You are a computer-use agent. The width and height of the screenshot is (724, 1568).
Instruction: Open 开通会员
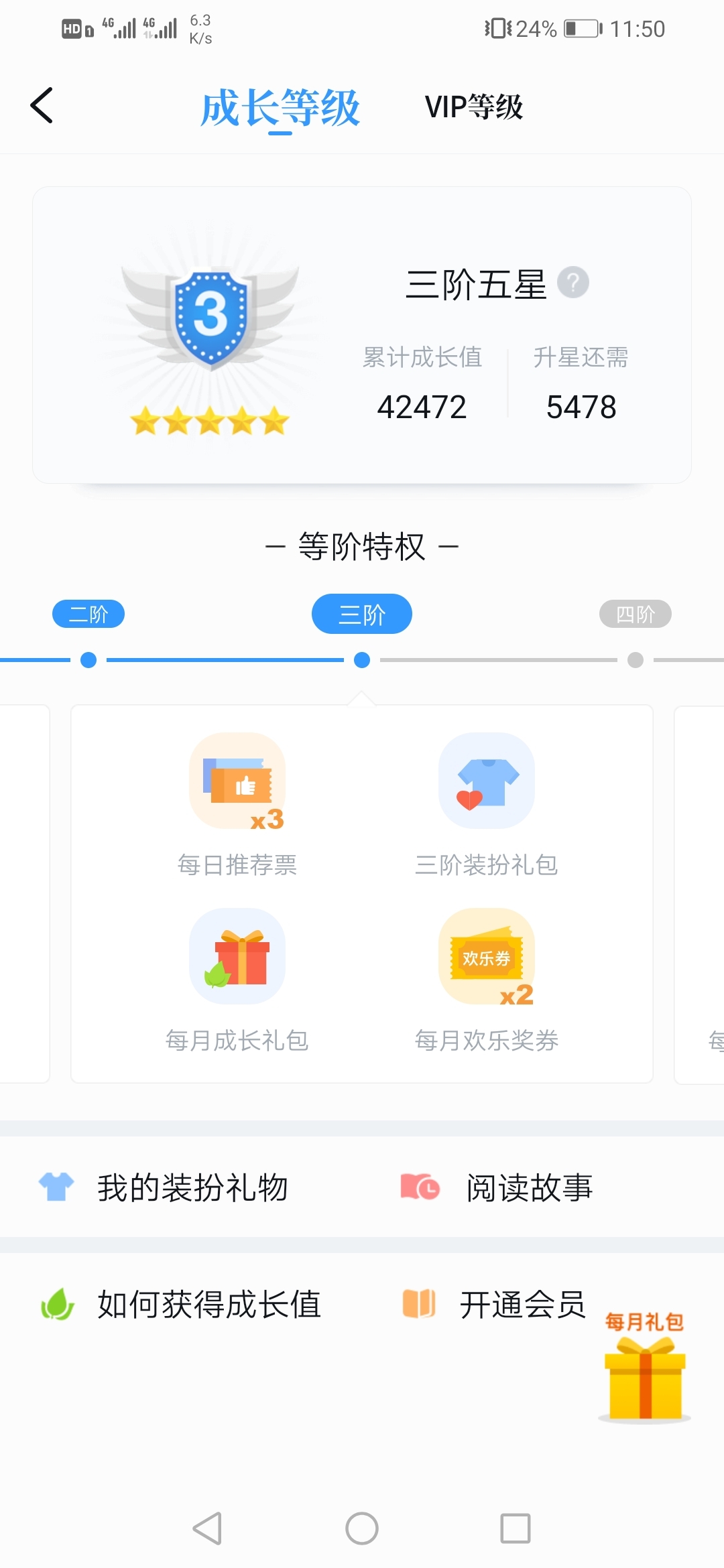(x=494, y=1304)
